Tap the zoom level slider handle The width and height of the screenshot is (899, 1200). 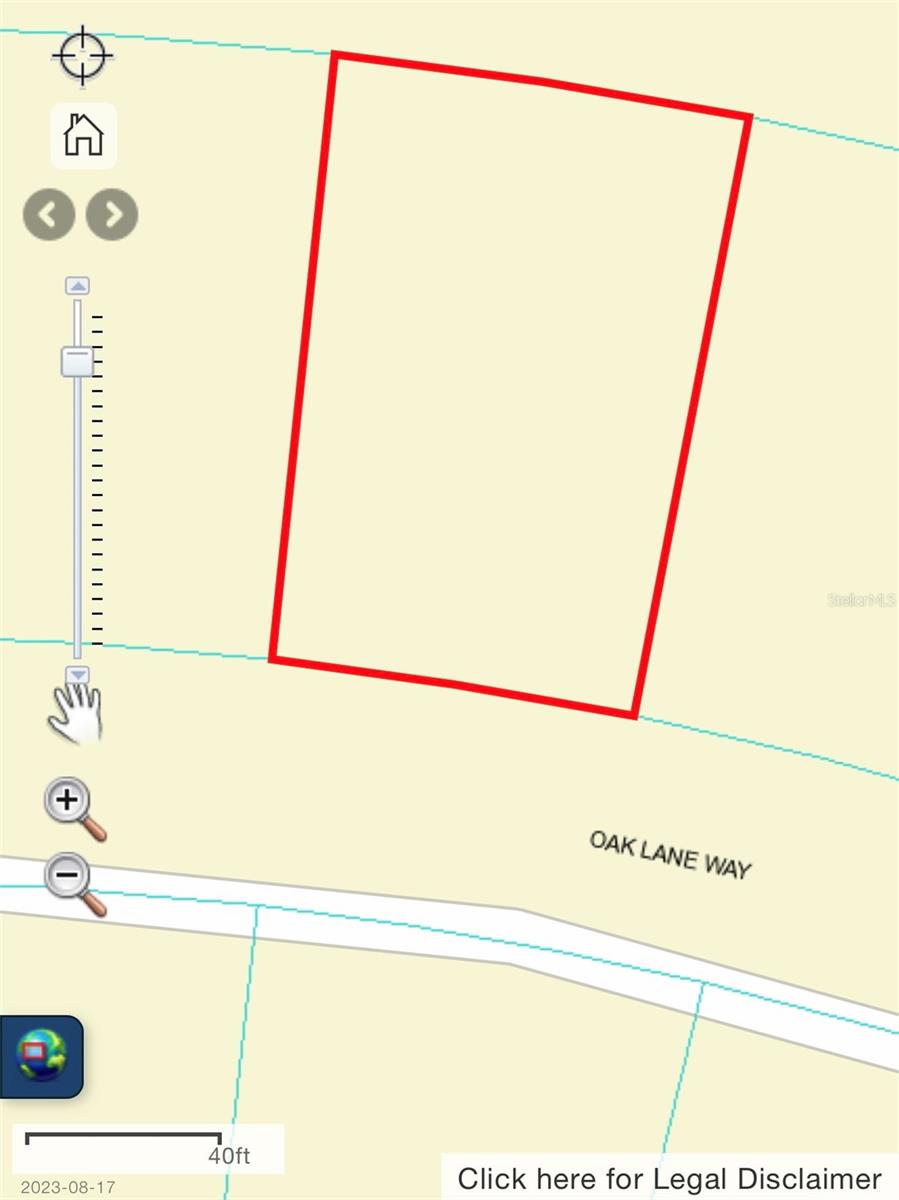77,361
